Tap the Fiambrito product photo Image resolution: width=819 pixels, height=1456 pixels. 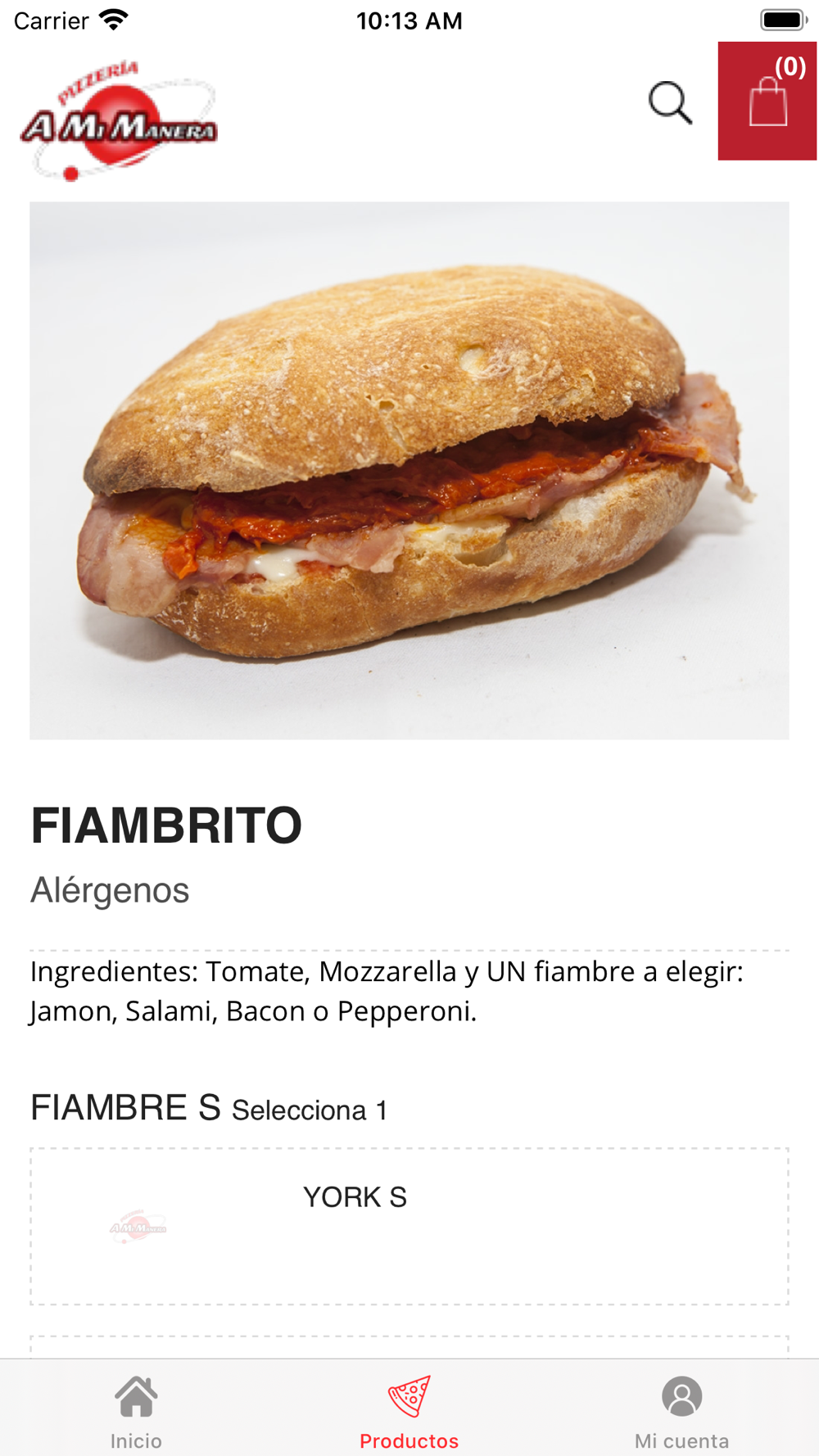point(409,471)
